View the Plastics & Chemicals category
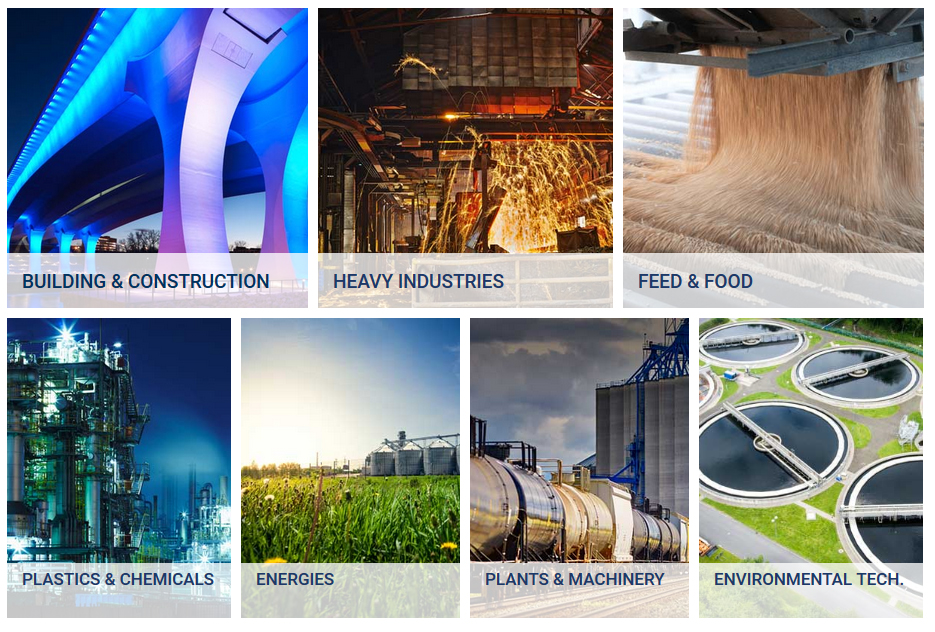Image resolution: width=935 pixels, height=632 pixels. click(118, 467)
